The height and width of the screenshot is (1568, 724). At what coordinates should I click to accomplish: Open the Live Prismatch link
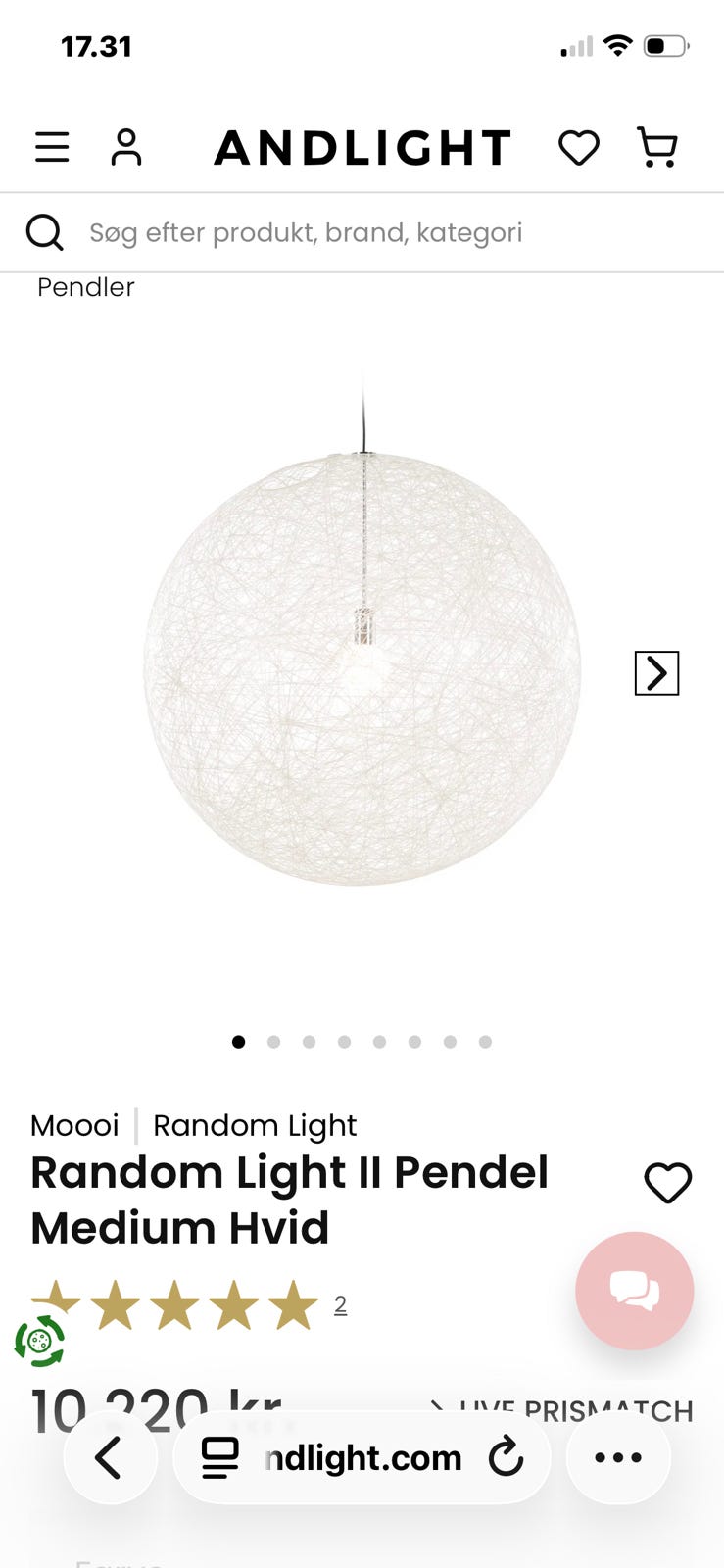[x=561, y=1410]
